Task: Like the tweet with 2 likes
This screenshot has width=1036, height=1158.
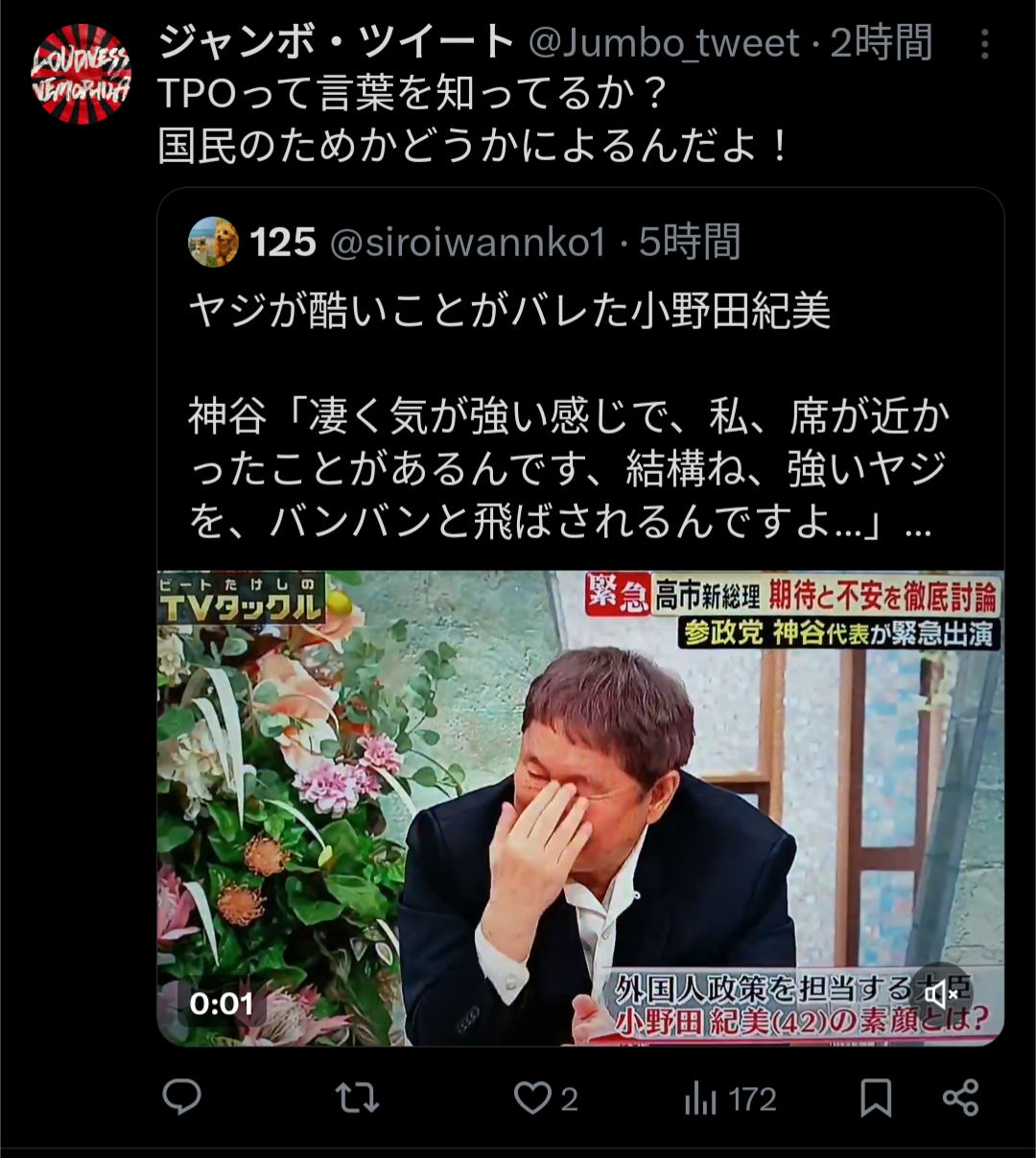Action: coord(533,1098)
